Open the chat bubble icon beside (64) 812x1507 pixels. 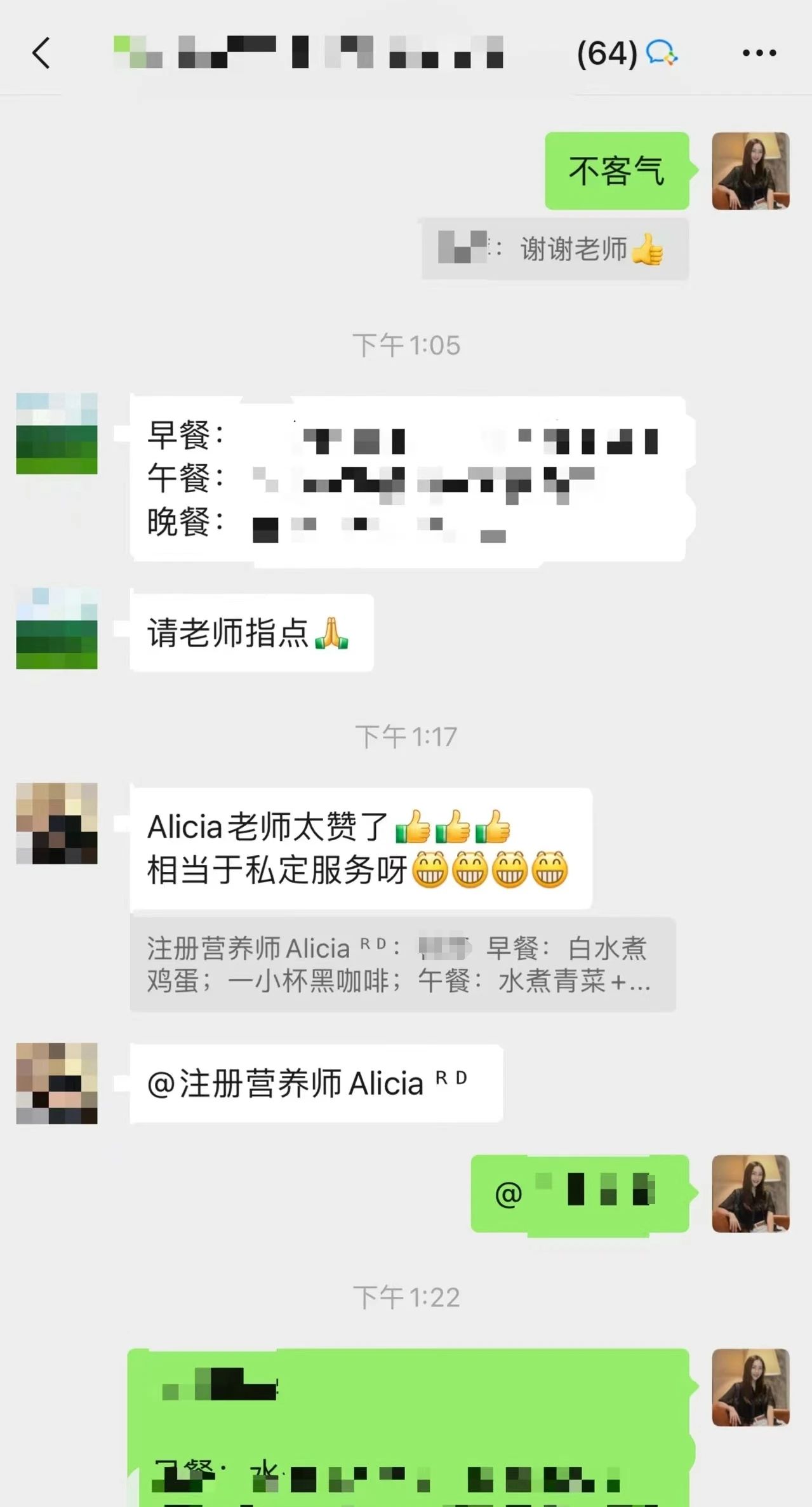(662, 53)
